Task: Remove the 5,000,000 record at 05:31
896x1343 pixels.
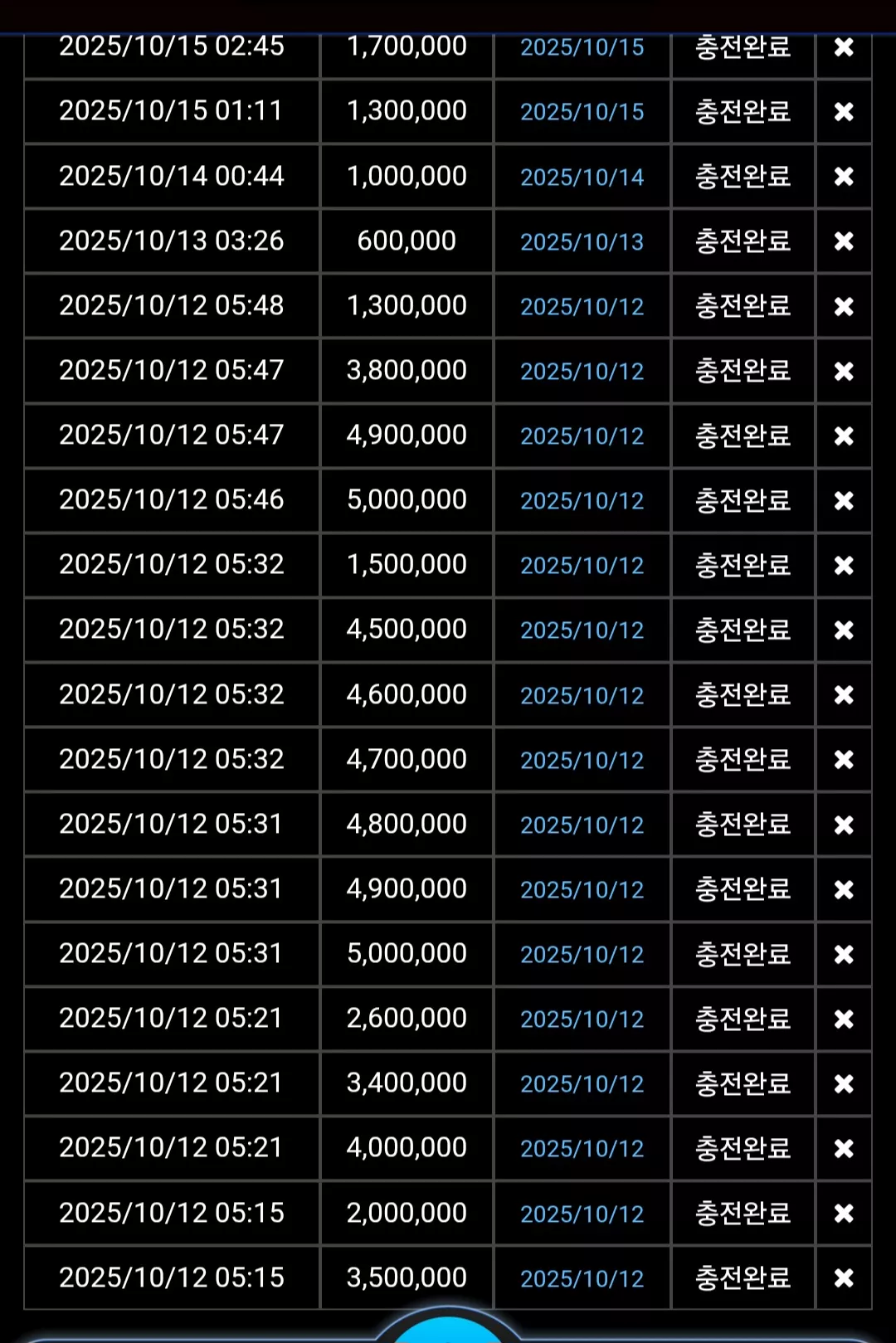Action: [844, 955]
